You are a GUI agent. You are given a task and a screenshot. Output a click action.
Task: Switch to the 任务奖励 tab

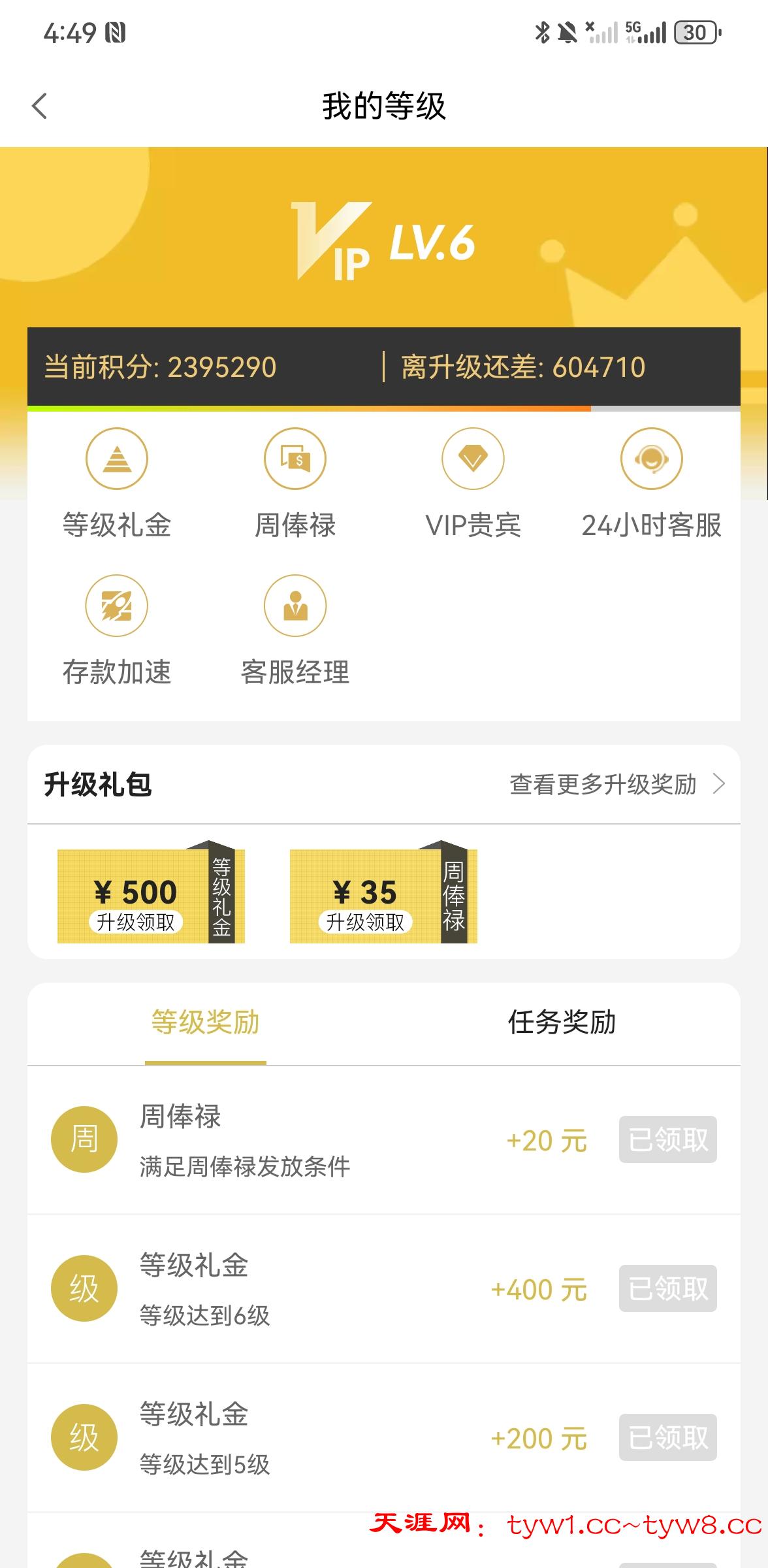coord(562,1024)
